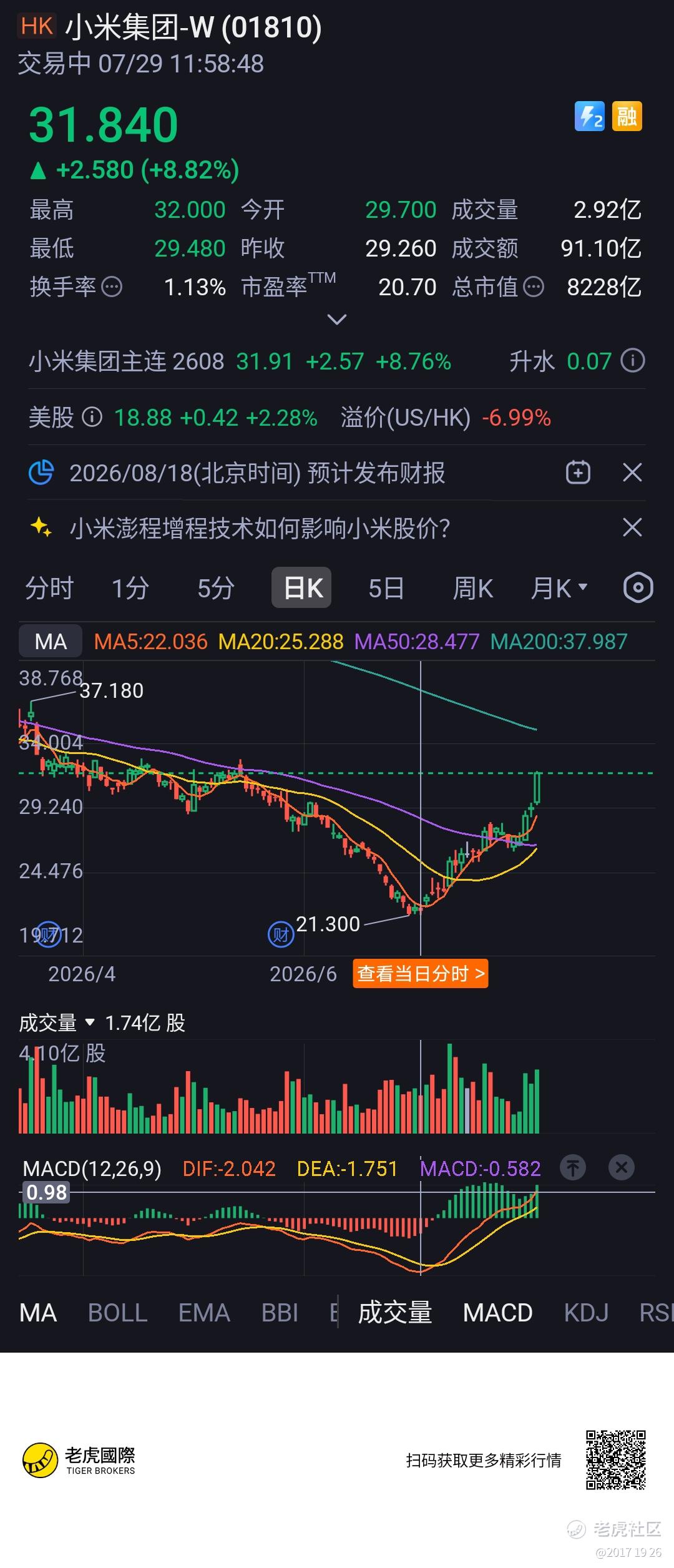Select BOLL main indicator

click(x=117, y=1313)
